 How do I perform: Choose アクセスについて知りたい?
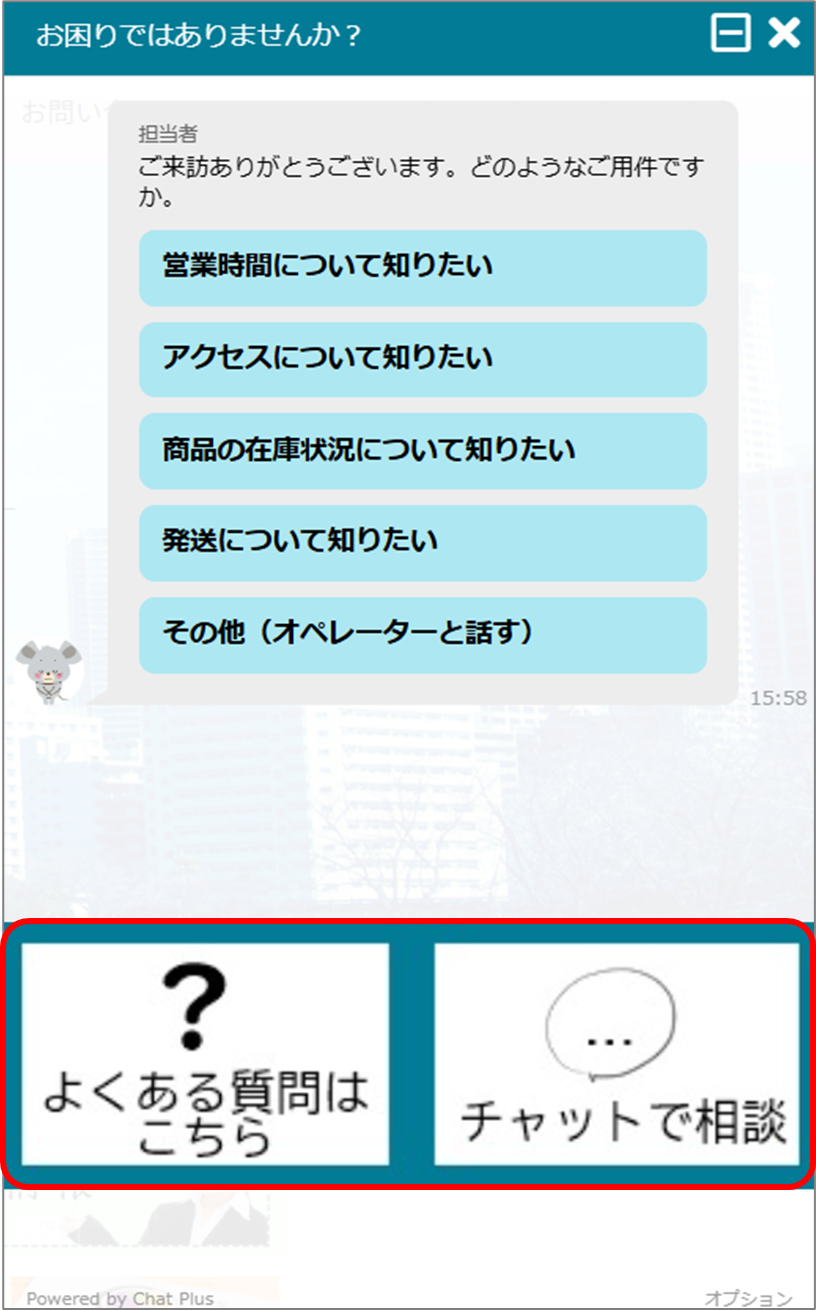pyautogui.click(x=422, y=359)
